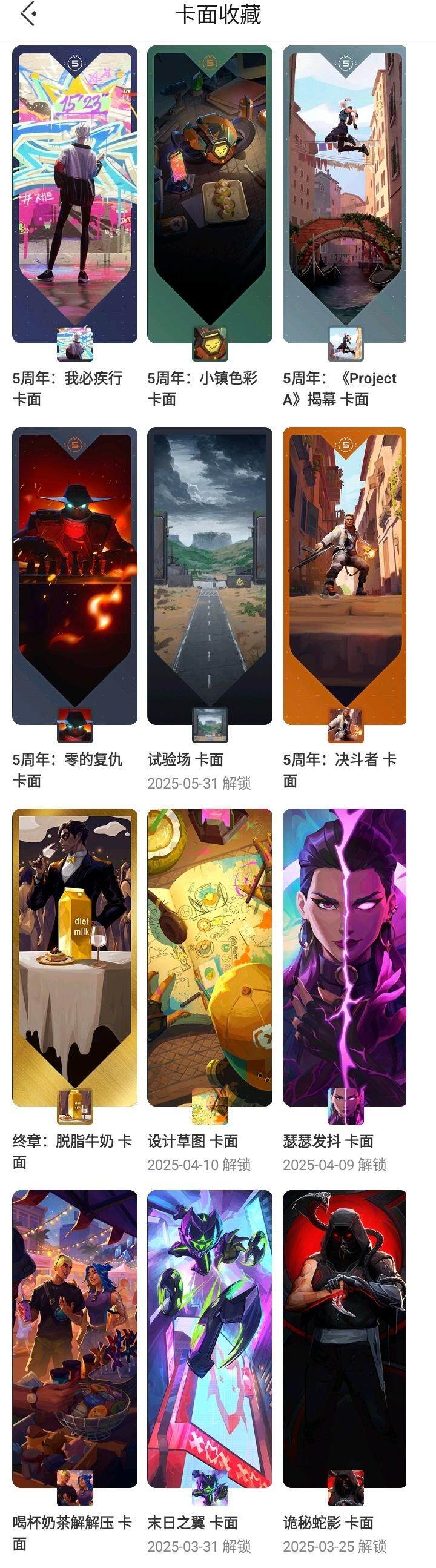Select the 诡秘蛇影 card
Viewport: 436px width, 1568px height.
345,1338
